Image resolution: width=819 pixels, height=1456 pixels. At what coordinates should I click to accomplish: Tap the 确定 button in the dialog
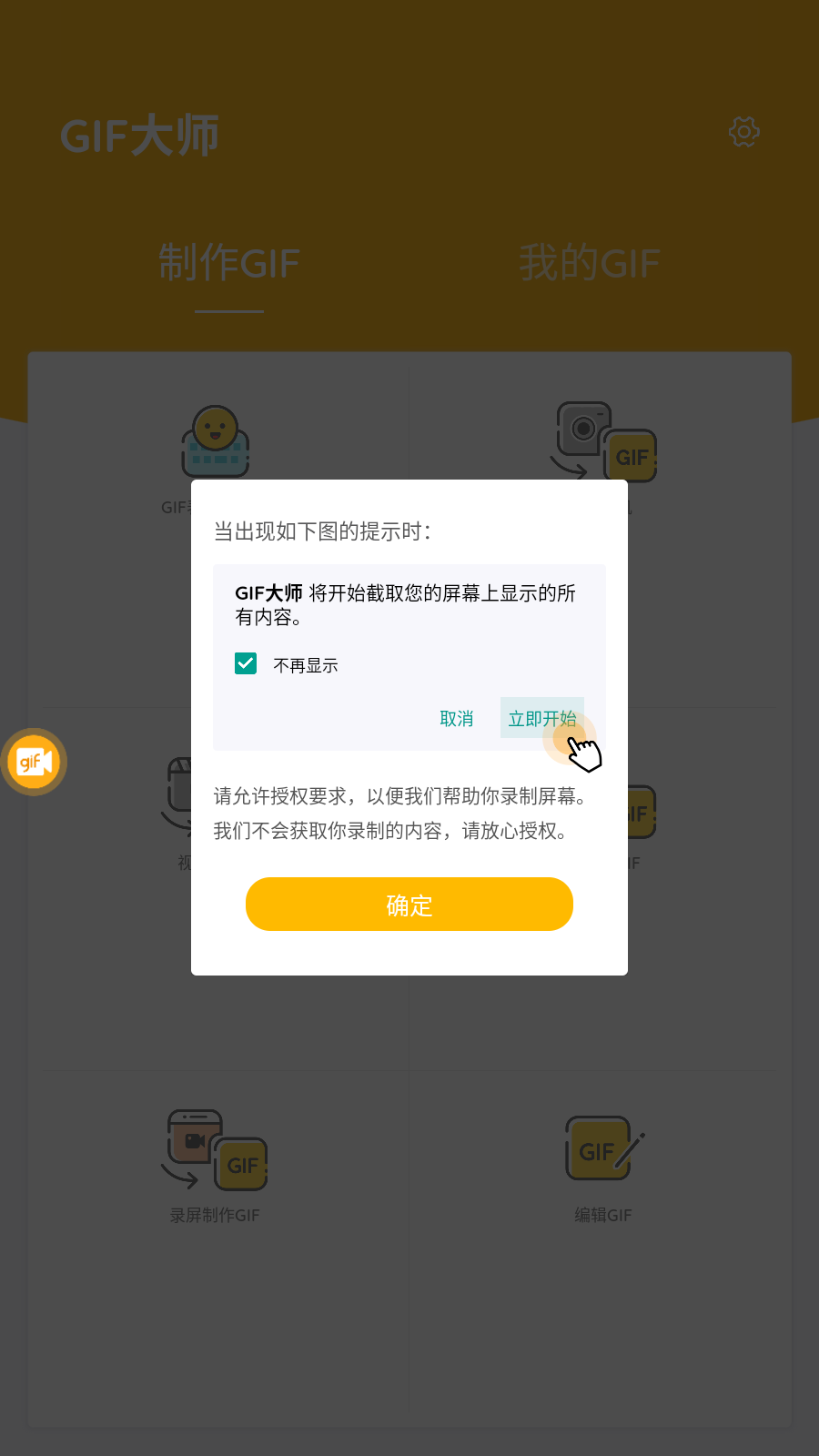pyautogui.click(x=409, y=905)
